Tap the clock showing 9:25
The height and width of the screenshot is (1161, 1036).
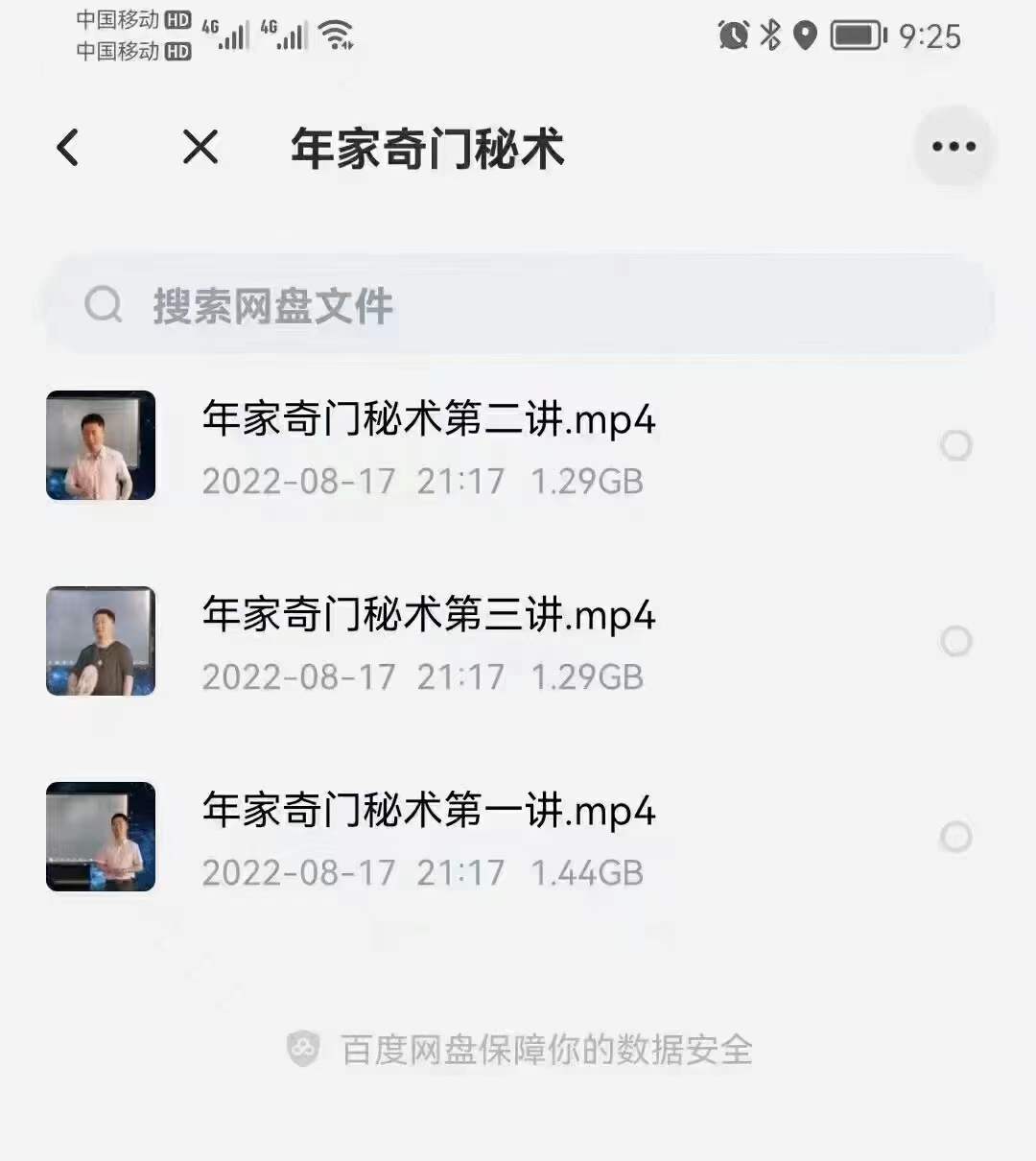coord(931,36)
